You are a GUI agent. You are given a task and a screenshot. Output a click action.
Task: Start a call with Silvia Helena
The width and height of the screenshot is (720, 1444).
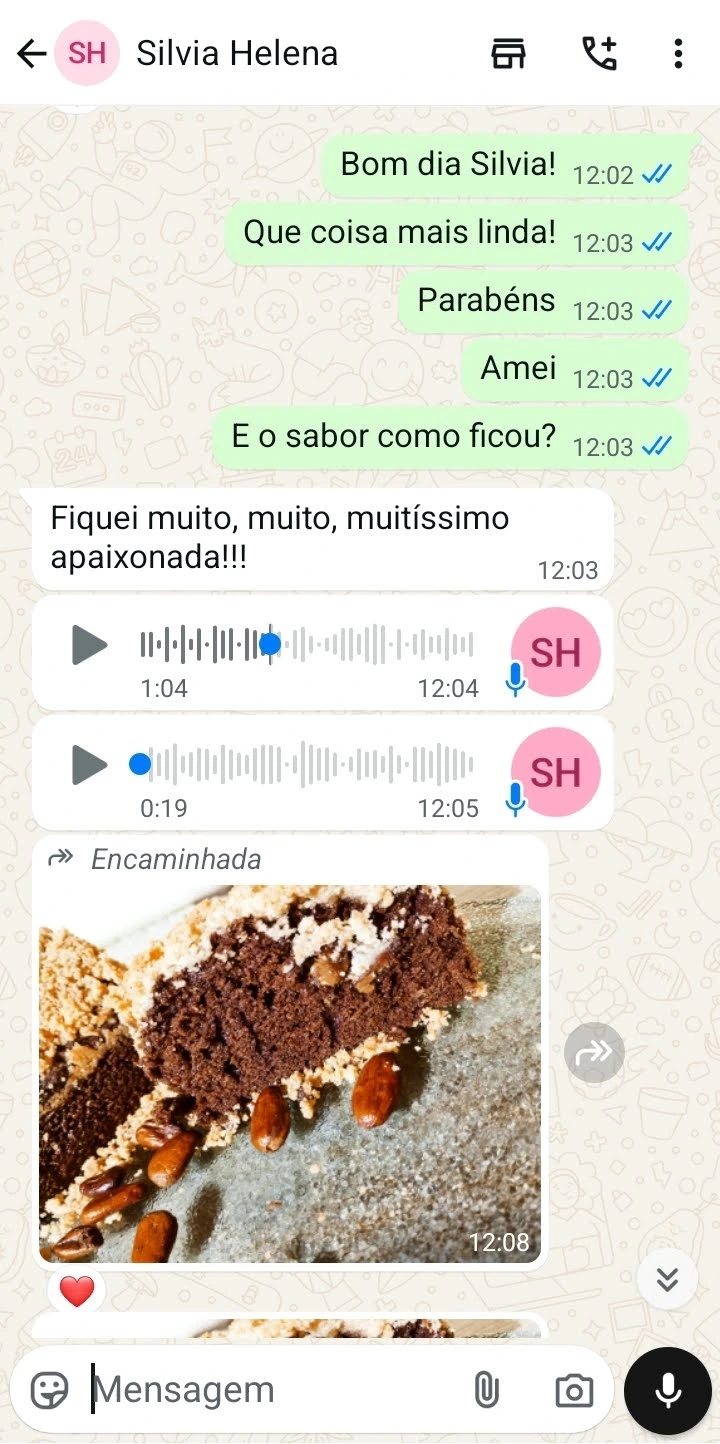(599, 53)
